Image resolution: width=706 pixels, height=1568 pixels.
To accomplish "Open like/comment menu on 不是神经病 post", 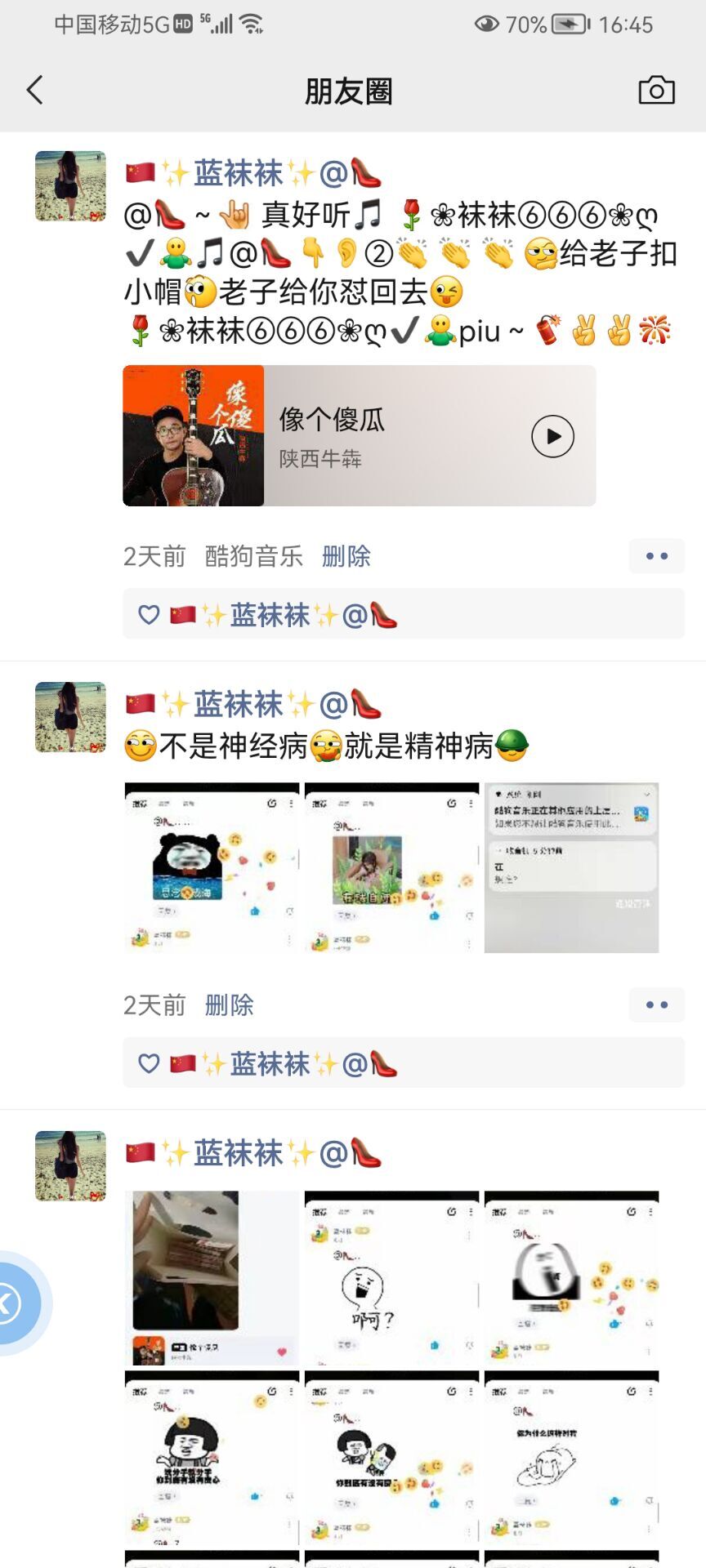I will 656,1005.
